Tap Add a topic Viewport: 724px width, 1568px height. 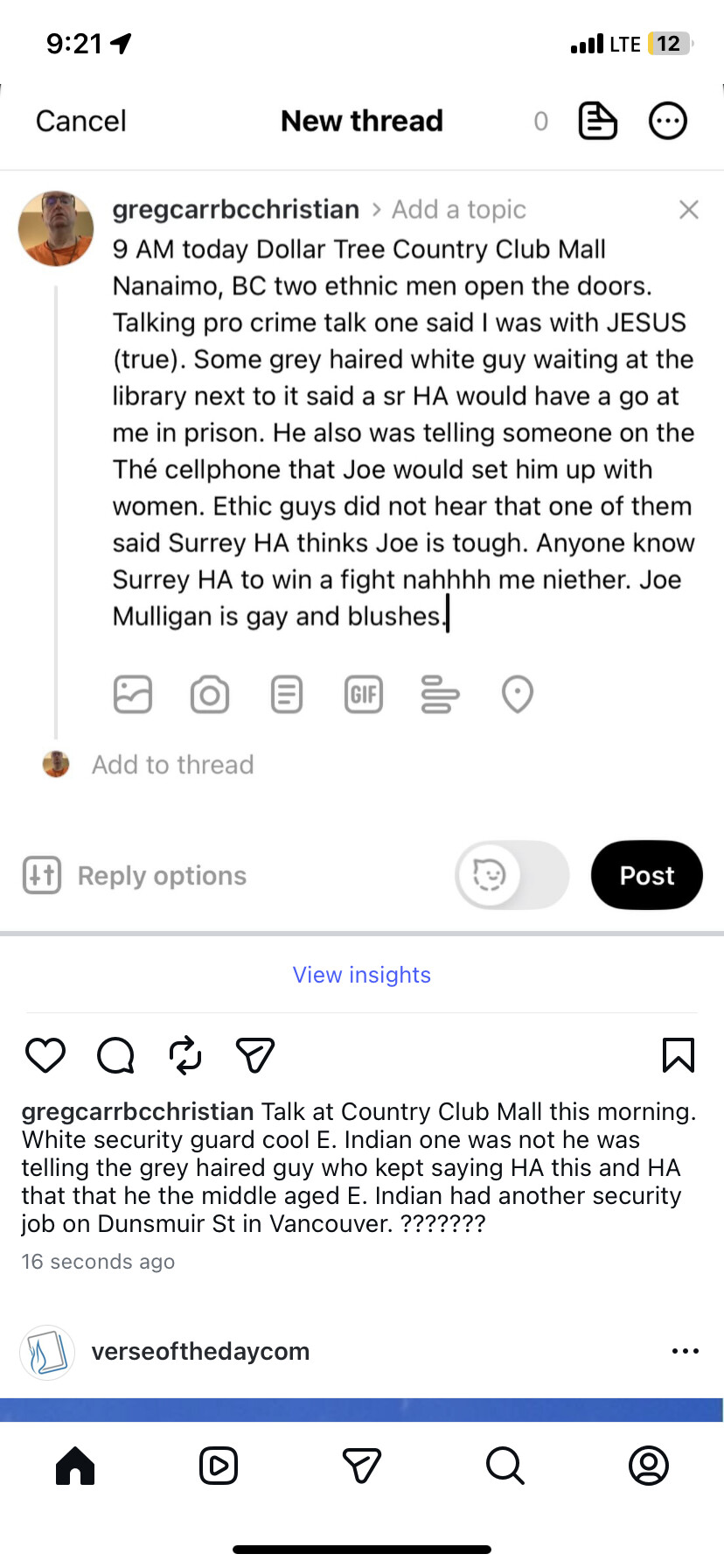(x=458, y=210)
